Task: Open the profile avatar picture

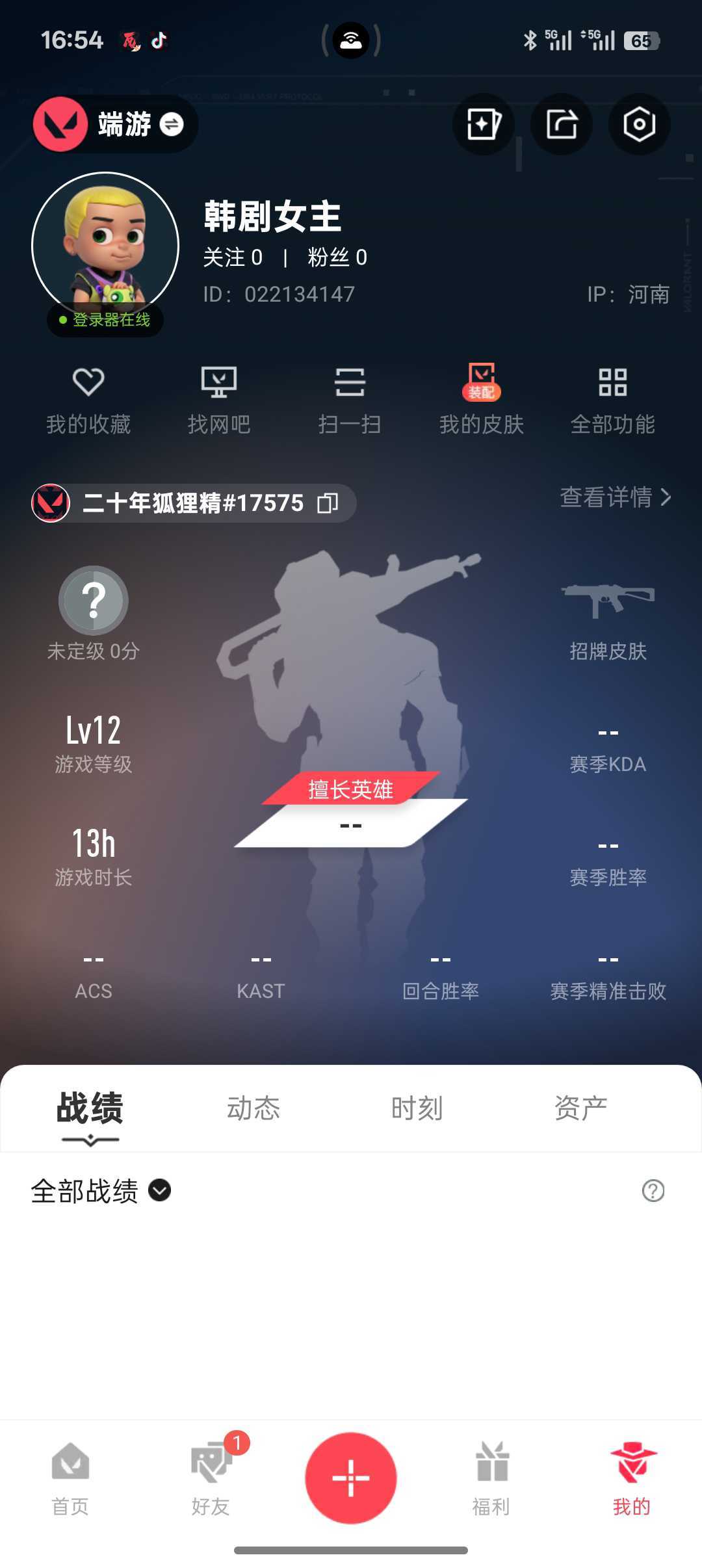Action: [105, 245]
